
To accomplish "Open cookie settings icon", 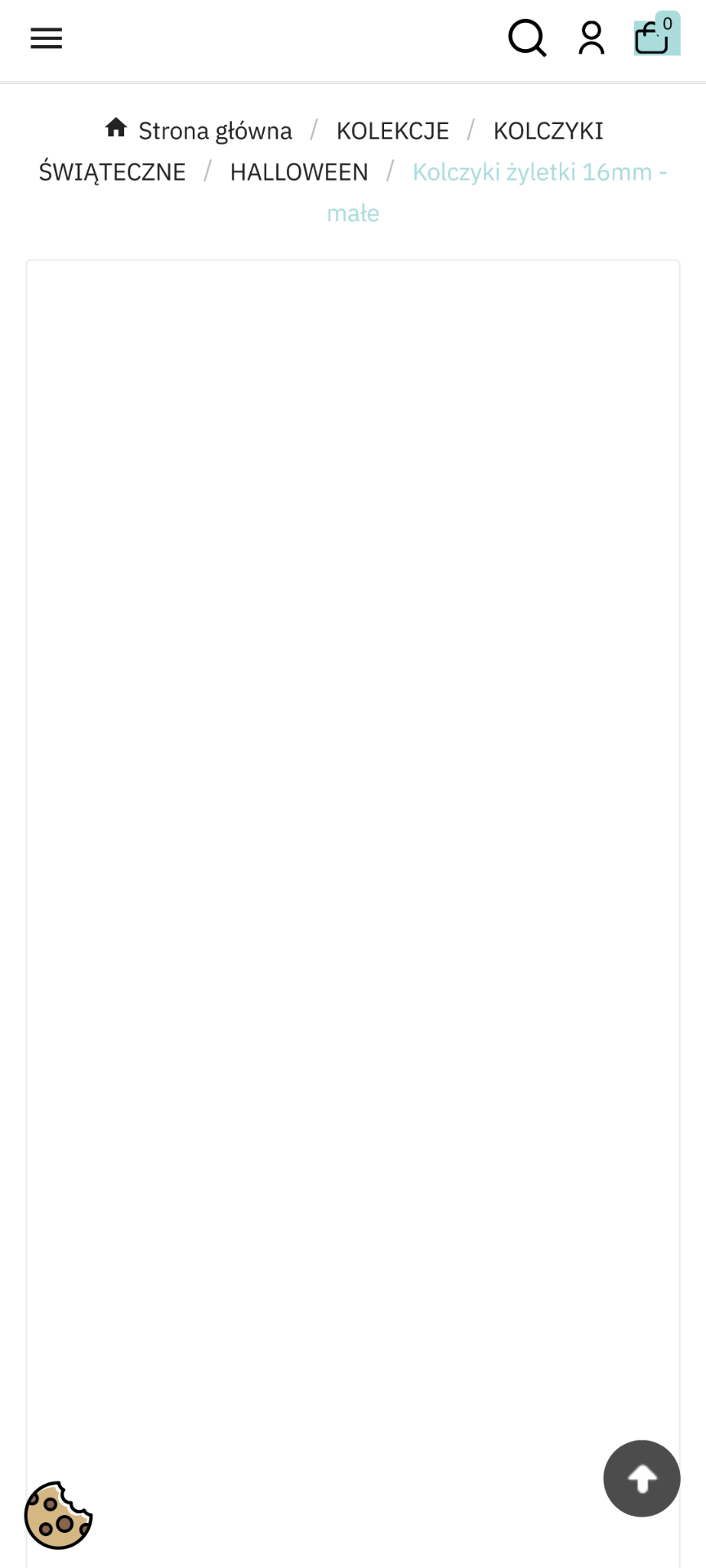I will point(58,1516).
